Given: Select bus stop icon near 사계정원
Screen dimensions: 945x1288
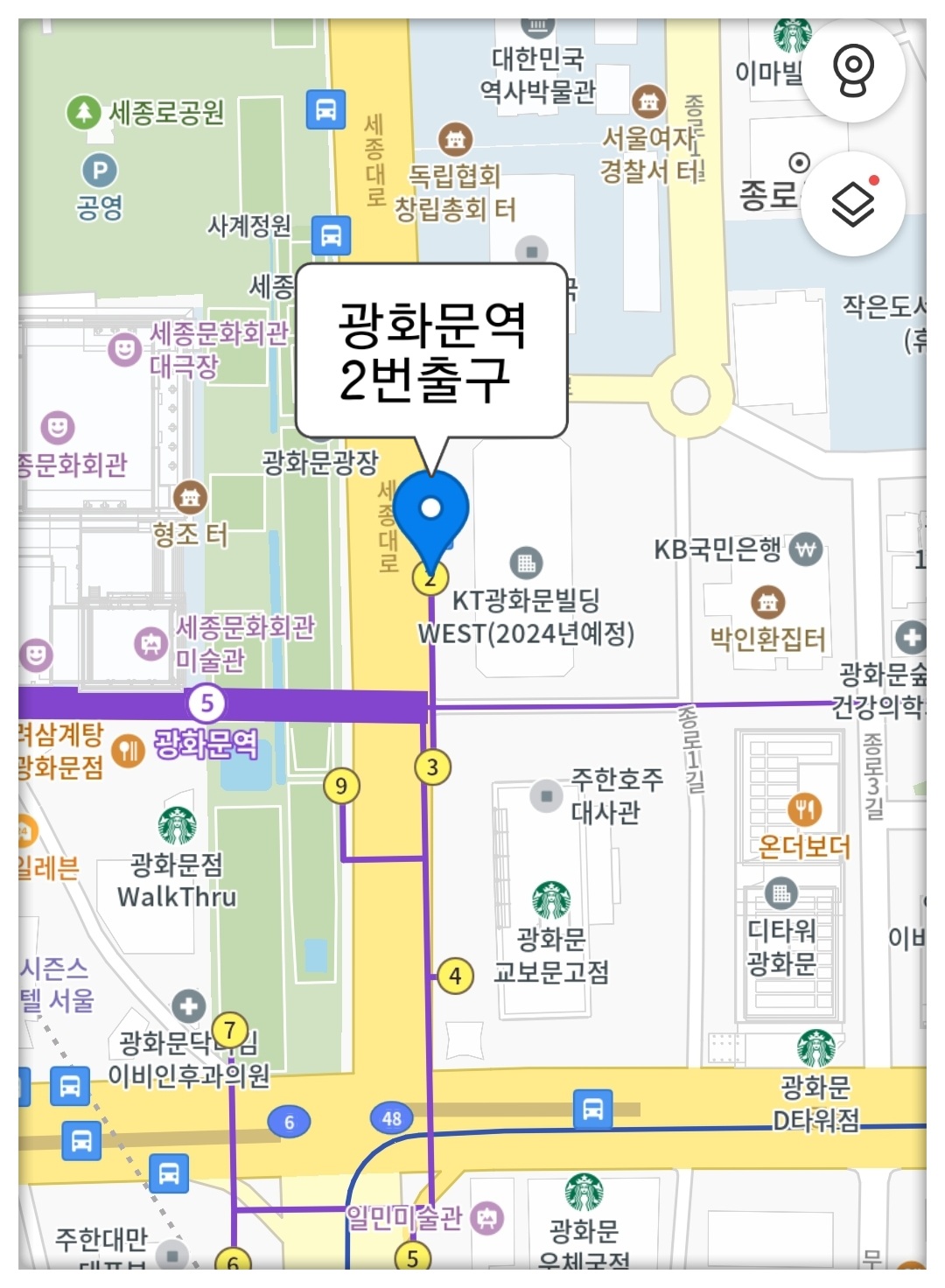Looking at the screenshot, I should coord(331,235).
